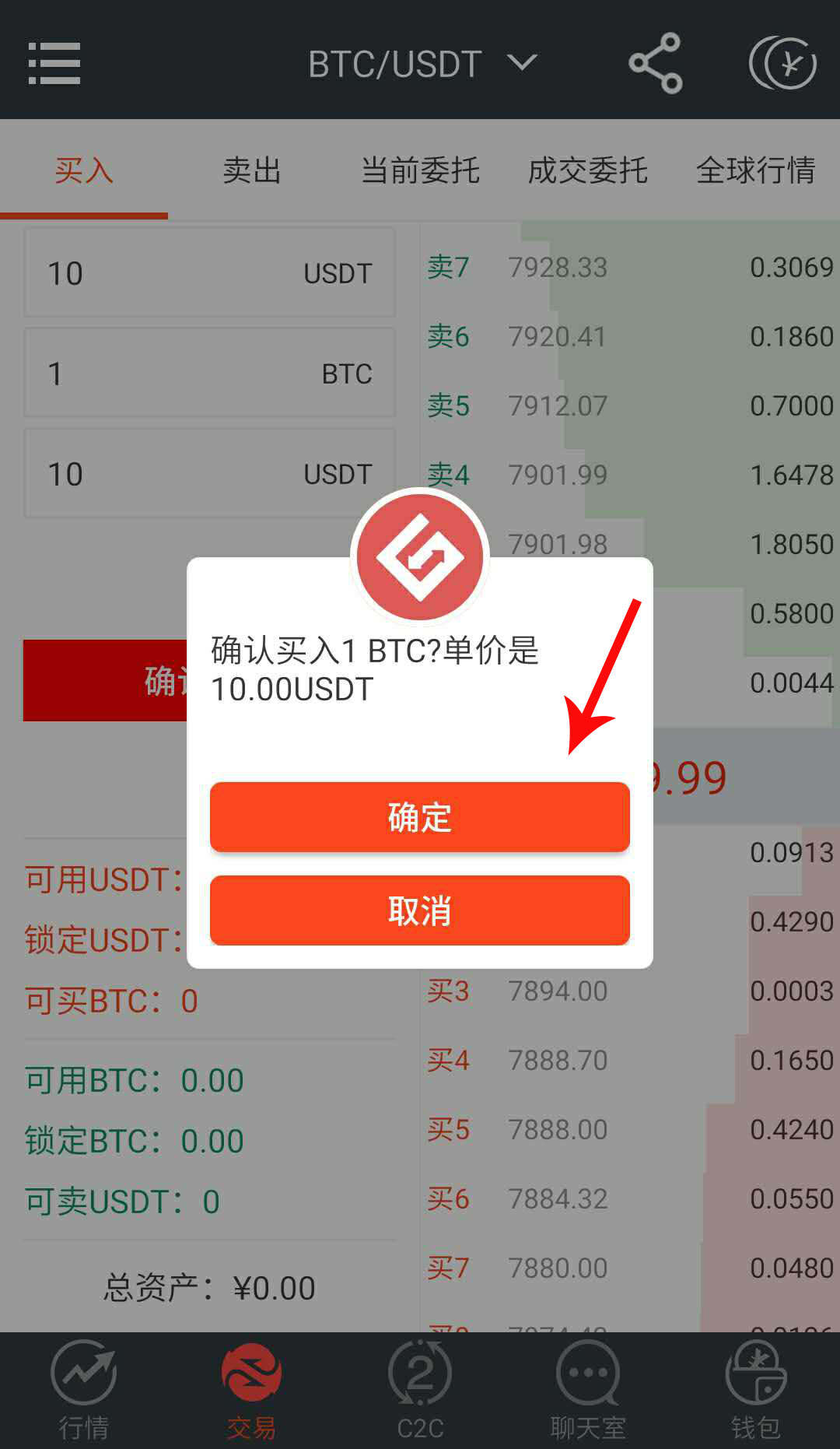Select sell order 卖7 at 7928.33
This screenshot has height=1449, width=840.
[x=630, y=268]
